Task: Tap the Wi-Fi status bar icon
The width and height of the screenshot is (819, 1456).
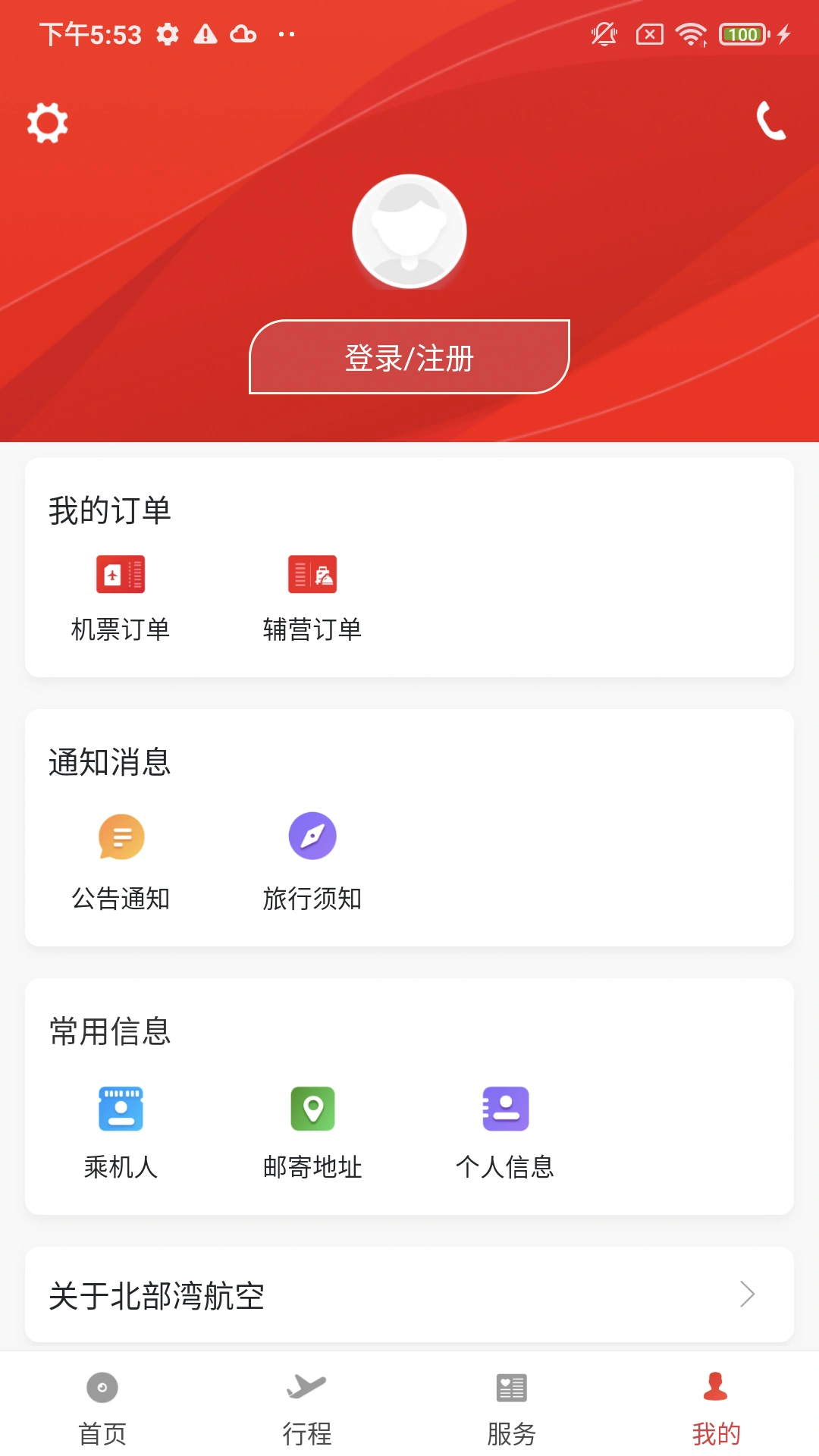Action: click(691, 34)
